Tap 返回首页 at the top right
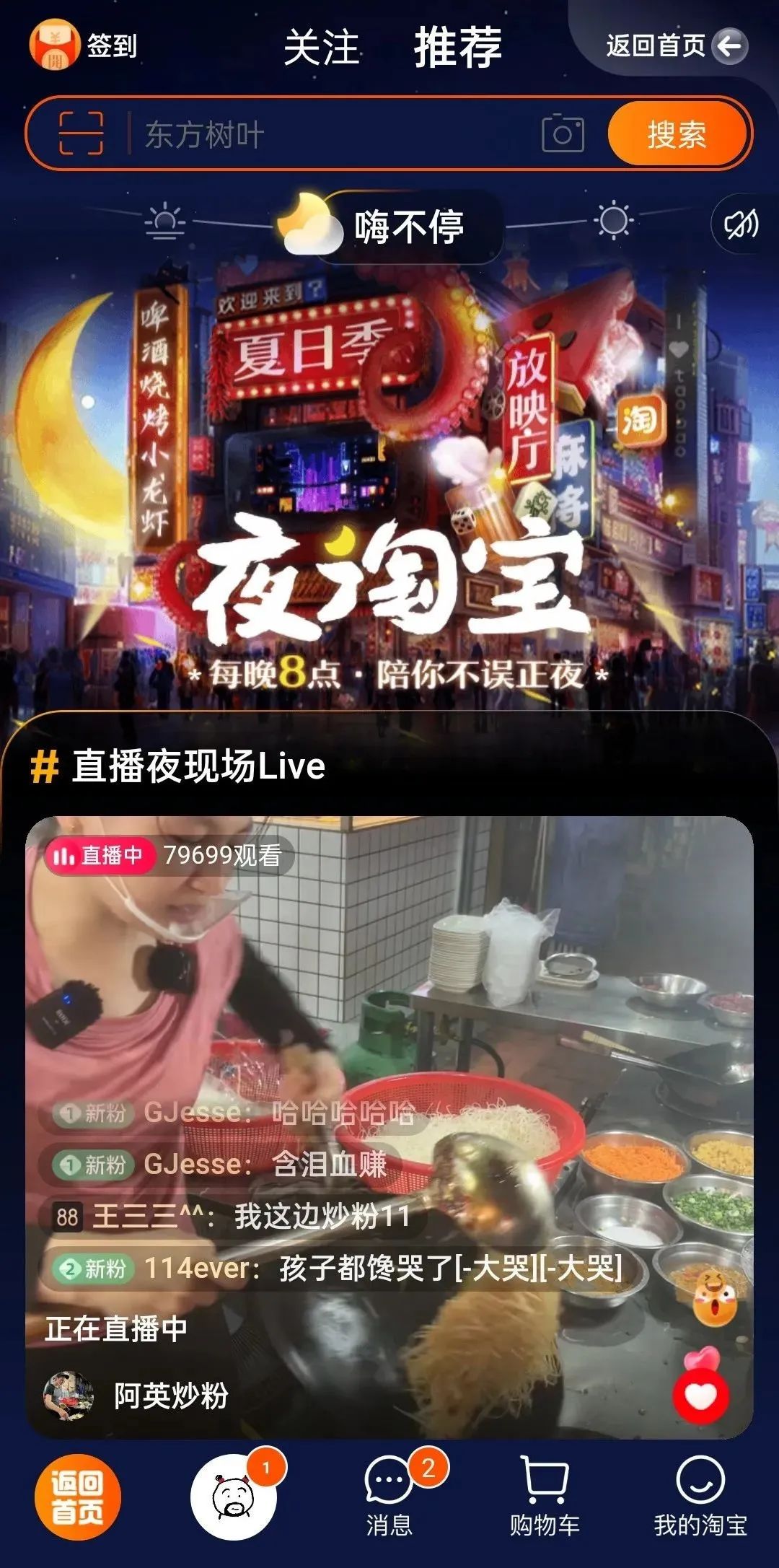 [x=675, y=46]
